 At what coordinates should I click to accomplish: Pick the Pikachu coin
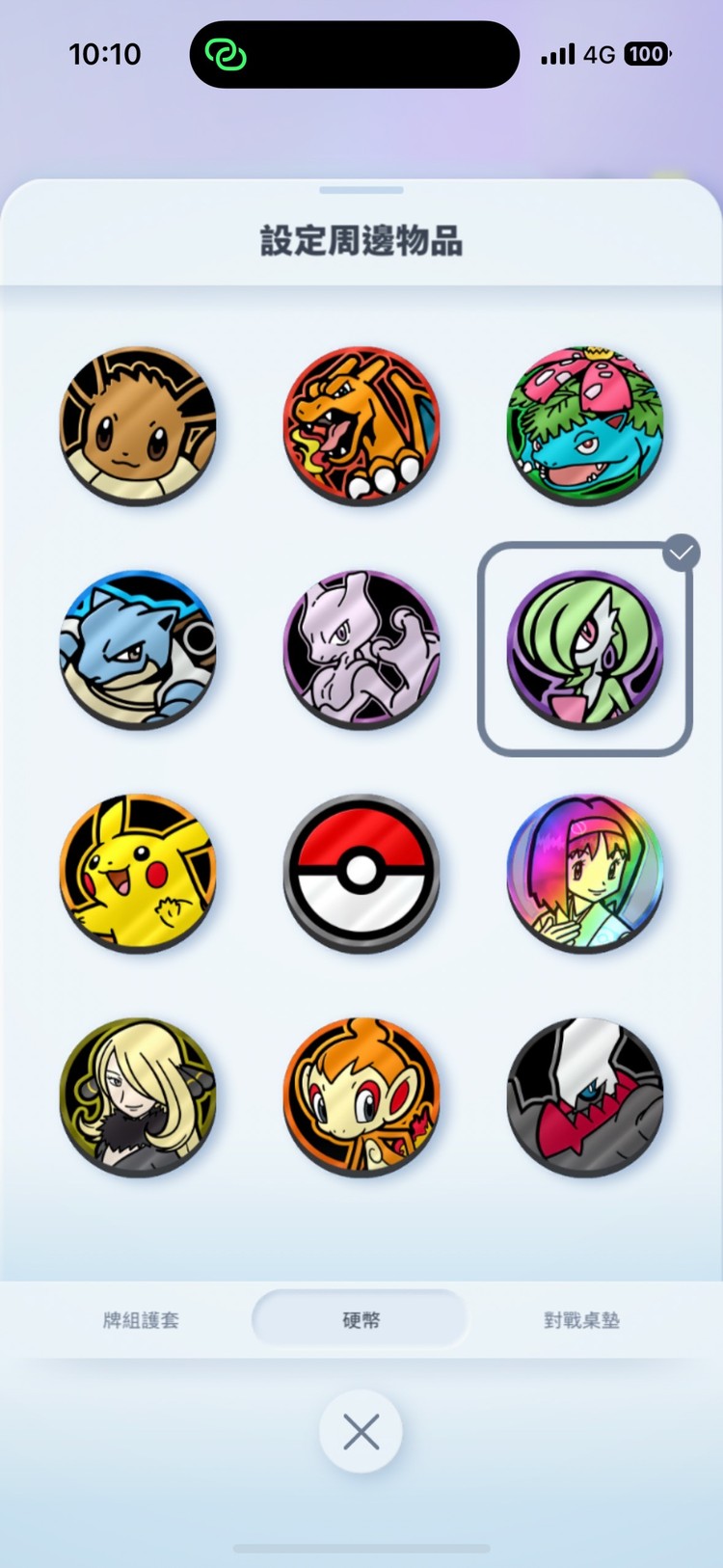coord(138,873)
